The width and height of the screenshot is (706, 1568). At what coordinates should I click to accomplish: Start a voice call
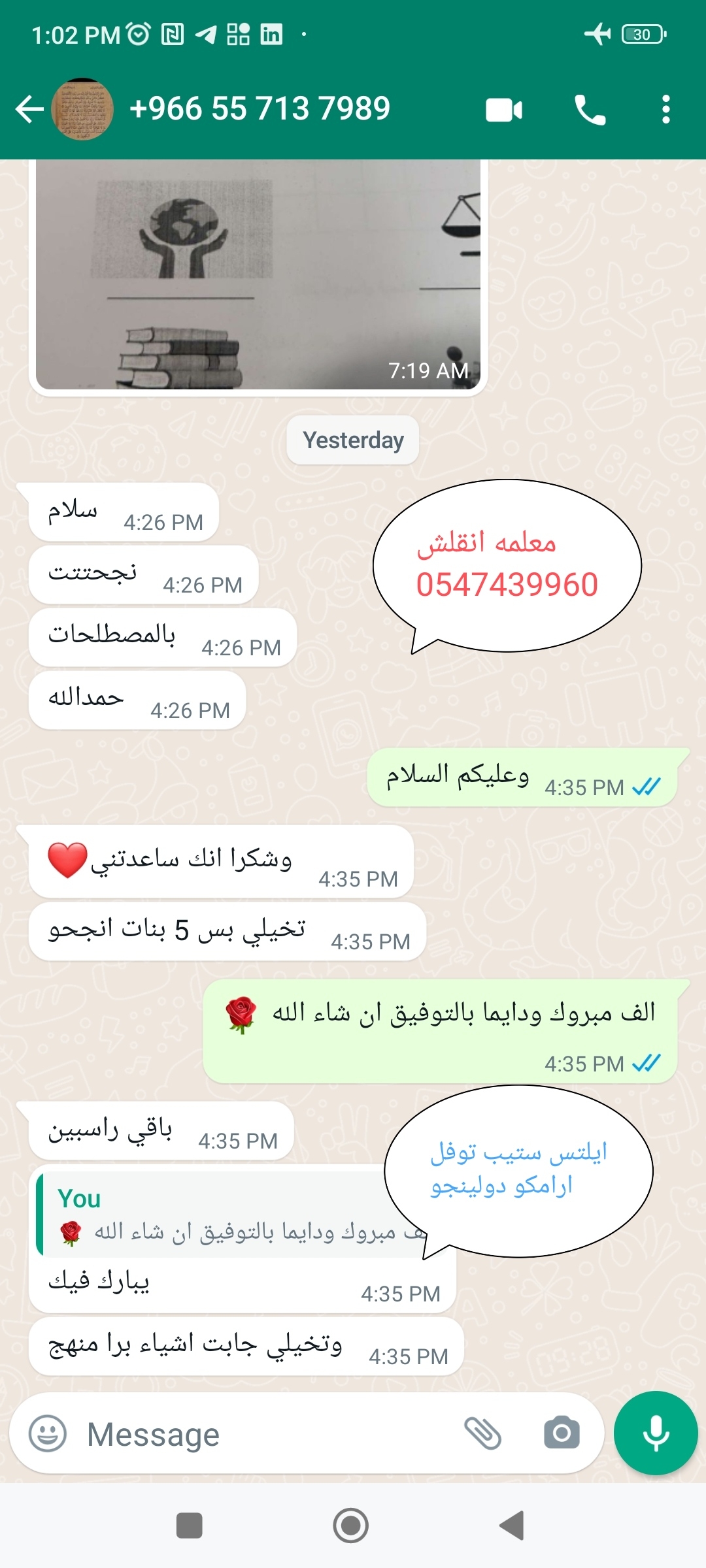[x=590, y=110]
